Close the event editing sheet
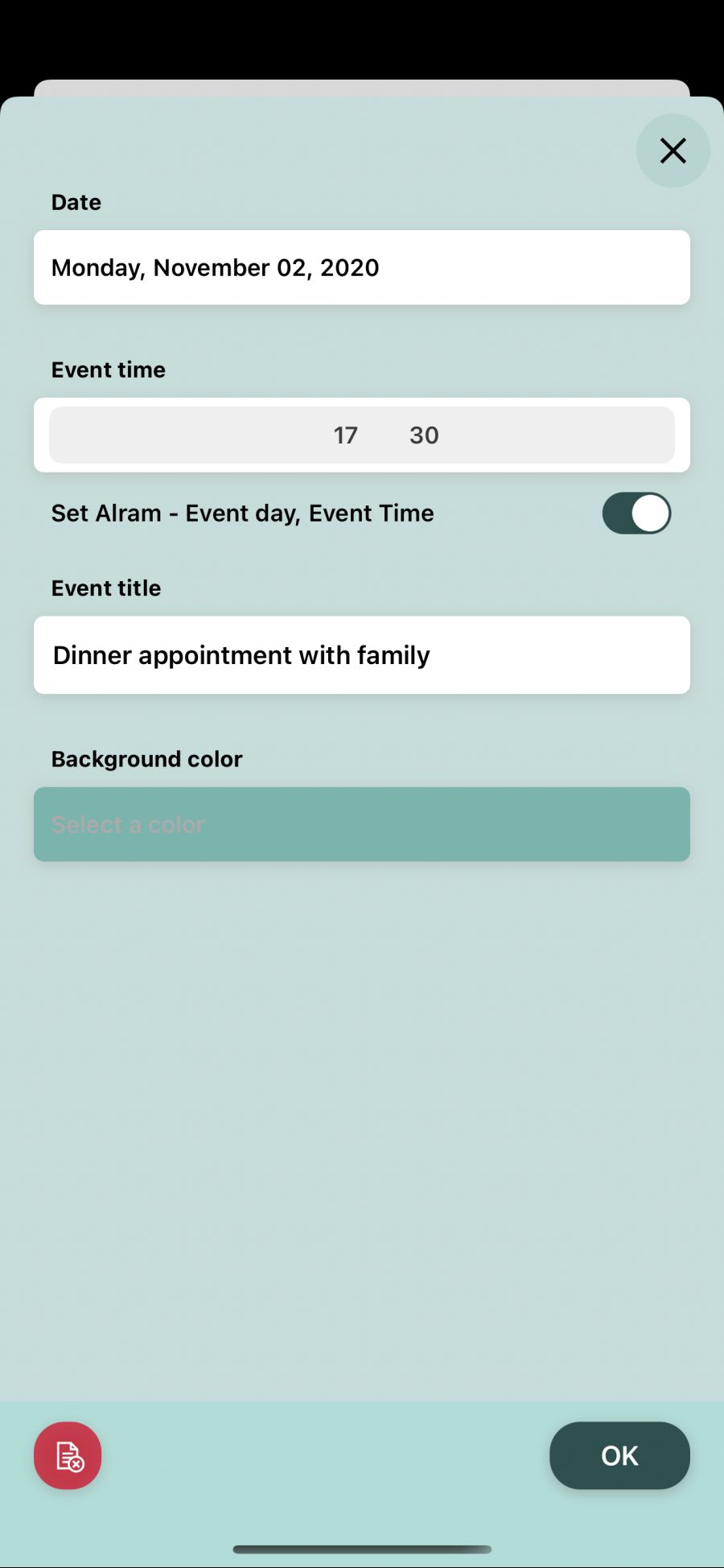Image resolution: width=724 pixels, height=1568 pixels. click(x=673, y=151)
